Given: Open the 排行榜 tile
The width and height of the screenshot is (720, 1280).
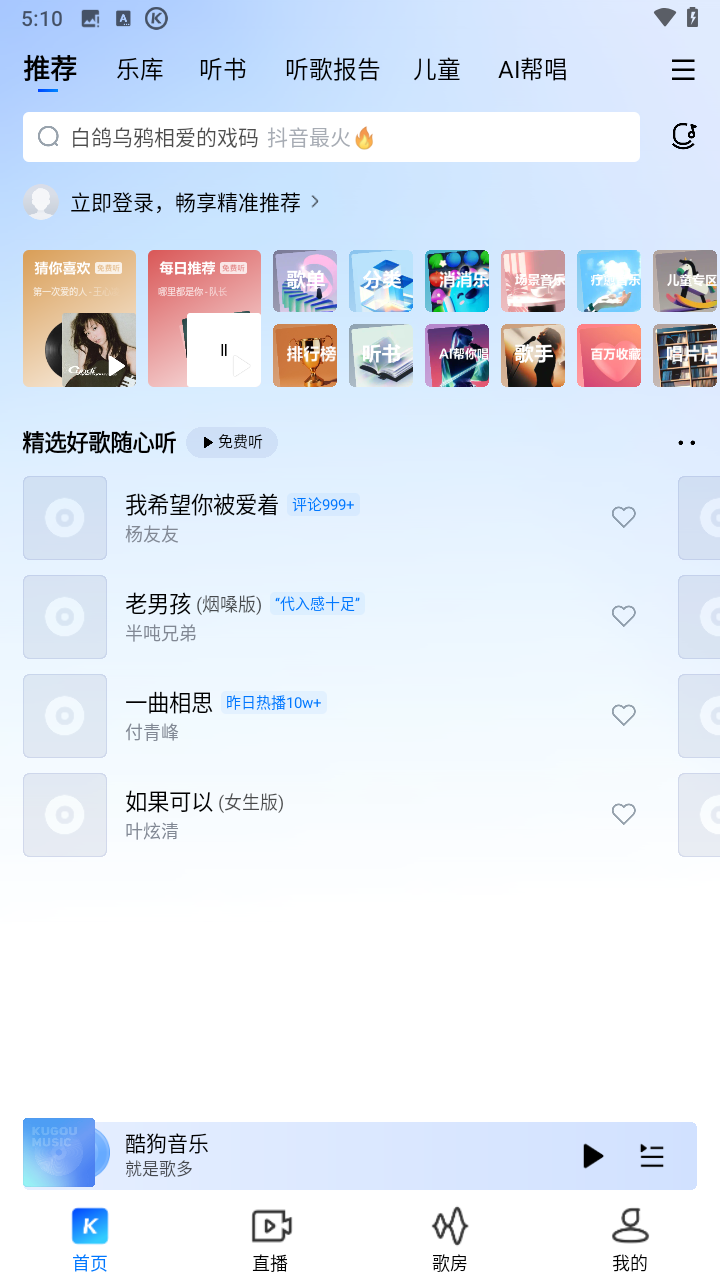Looking at the screenshot, I should point(305,355).
